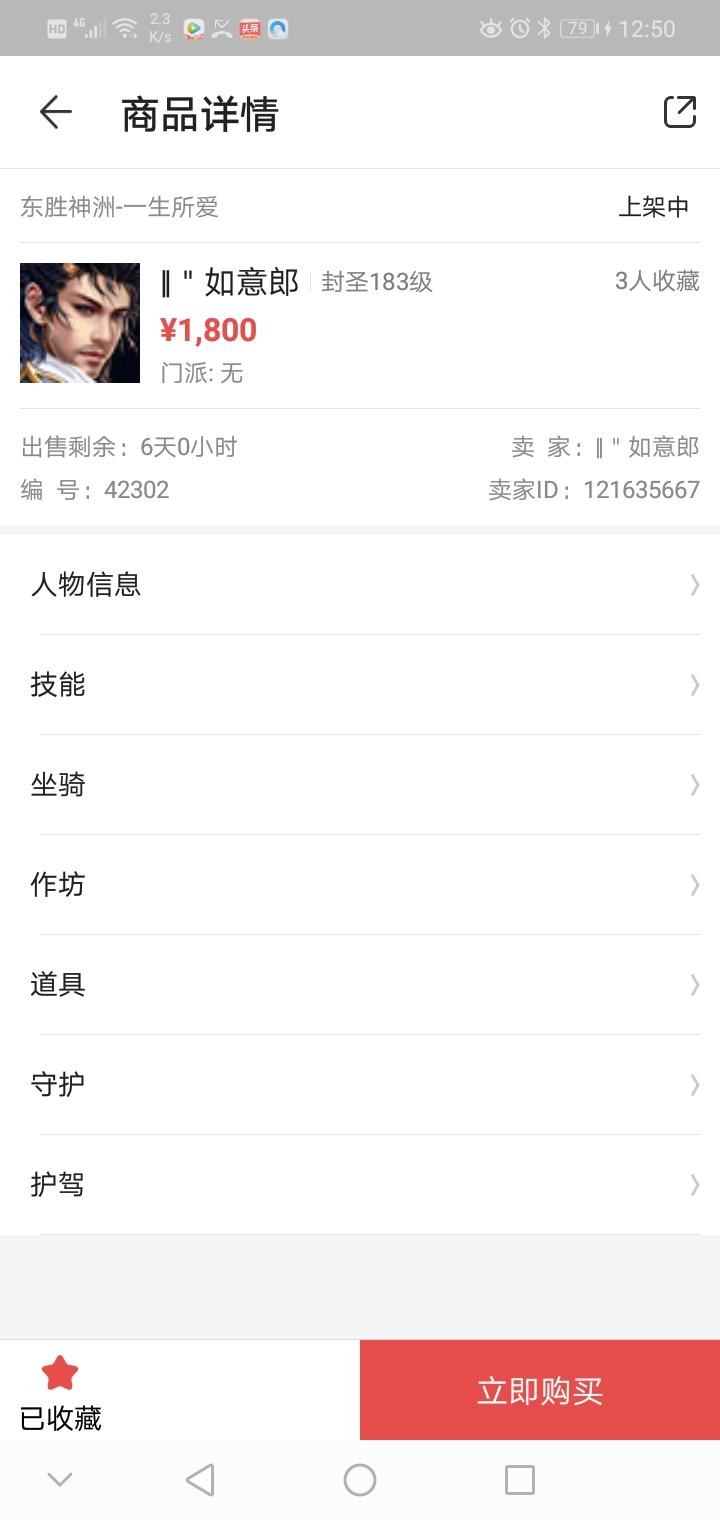This screenshot has width=720, height=1520.
Task: Tap the system home button
Action: pyautogui.click(x=360, y=1480)
